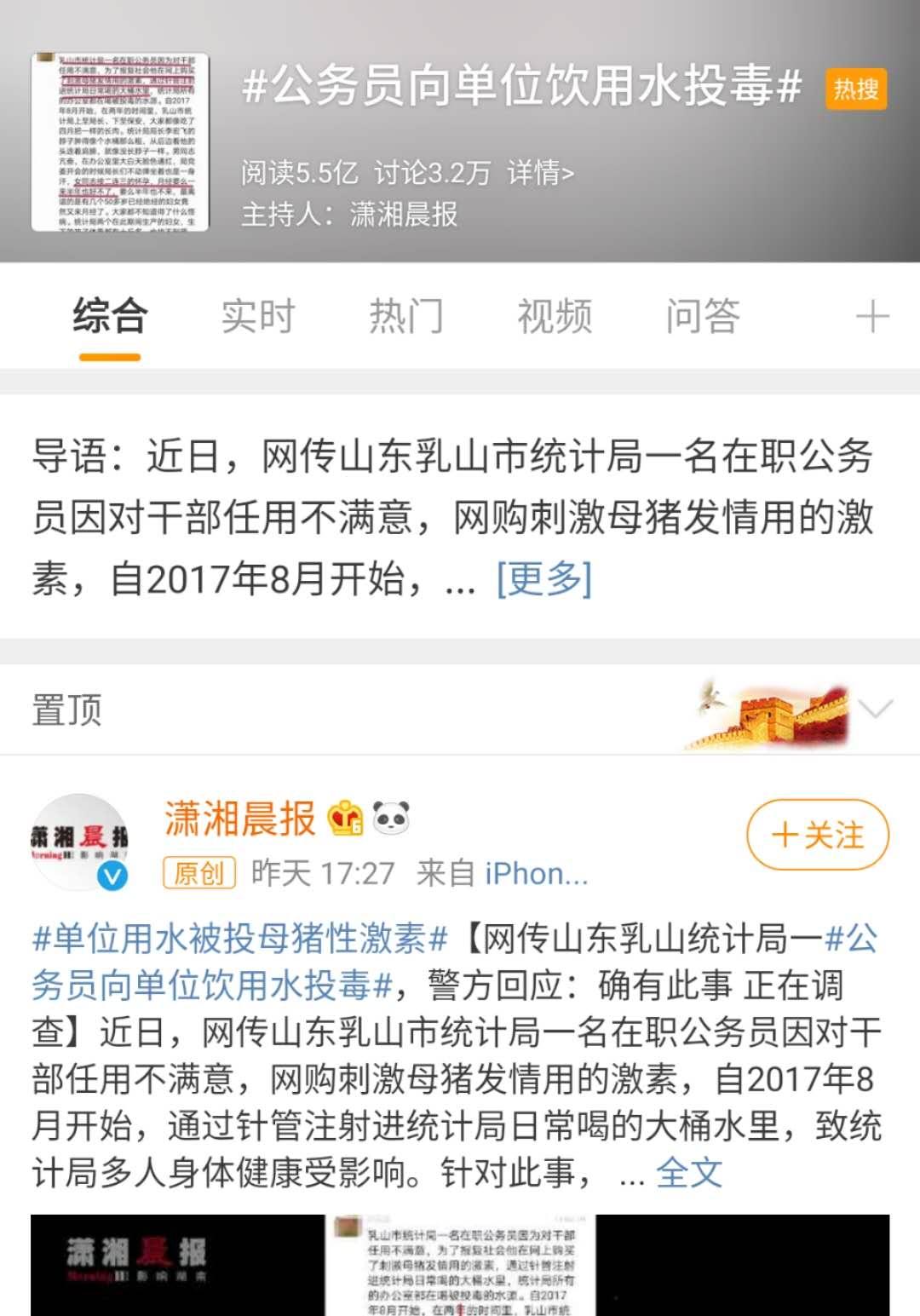920x1316 pixels.
Task: Open 潇湘晨报 profile avatar
Action: pos(79,842)
